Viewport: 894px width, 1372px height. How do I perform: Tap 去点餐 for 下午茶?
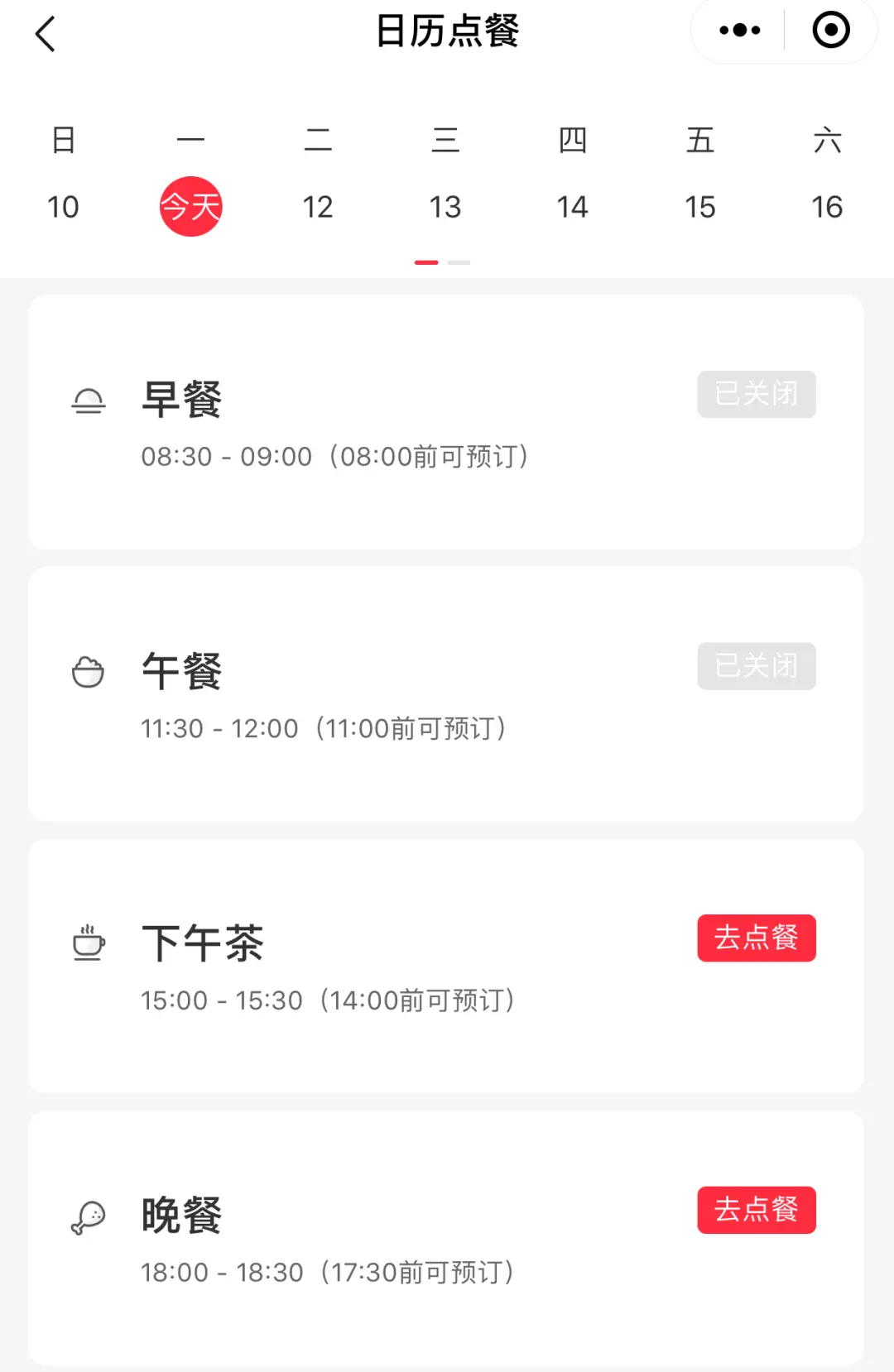tap(756, 938)
